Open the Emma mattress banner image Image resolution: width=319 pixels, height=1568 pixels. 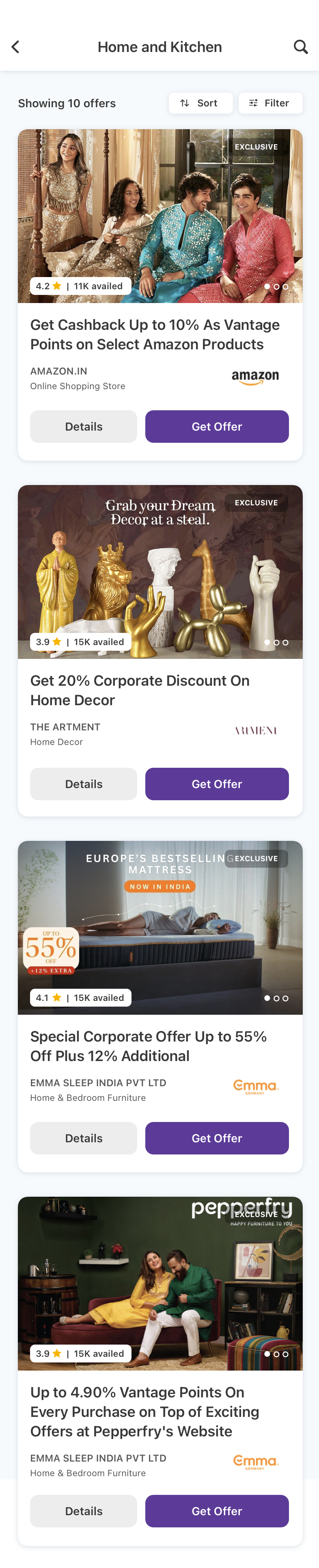(x=160, y=927)
